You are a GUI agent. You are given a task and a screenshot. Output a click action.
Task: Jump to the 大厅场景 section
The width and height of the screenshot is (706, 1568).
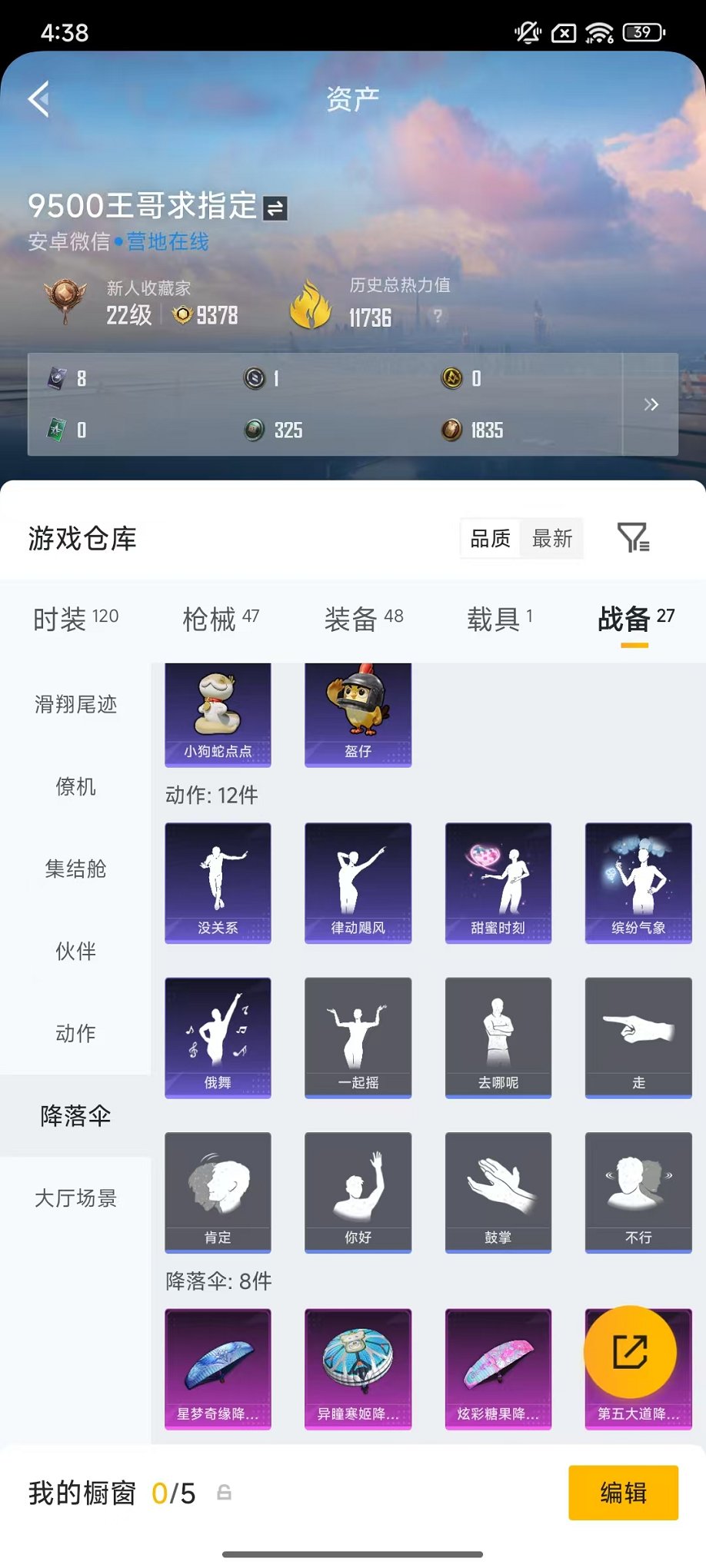point(75,1198)
